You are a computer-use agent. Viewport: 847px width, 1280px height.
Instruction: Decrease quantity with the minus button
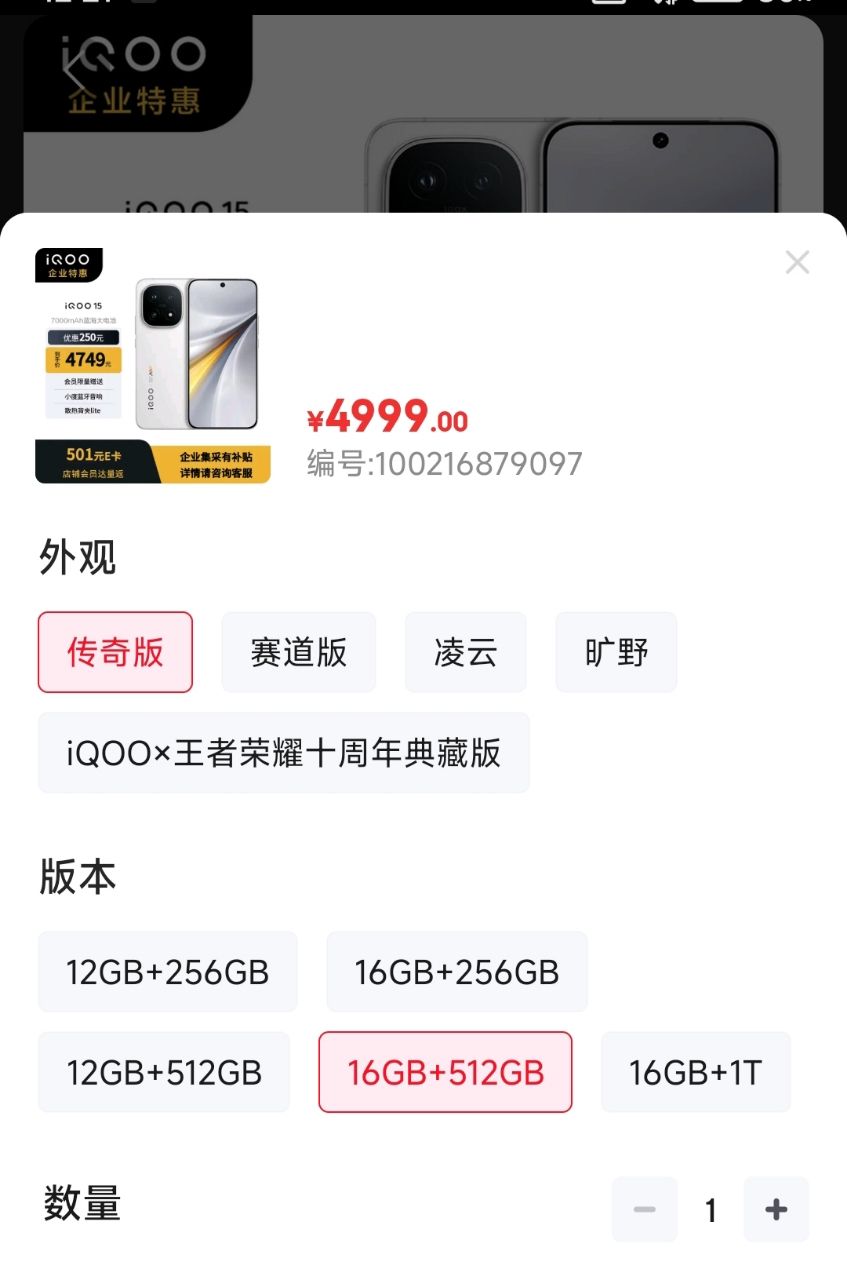click(x=645, y=1210)
